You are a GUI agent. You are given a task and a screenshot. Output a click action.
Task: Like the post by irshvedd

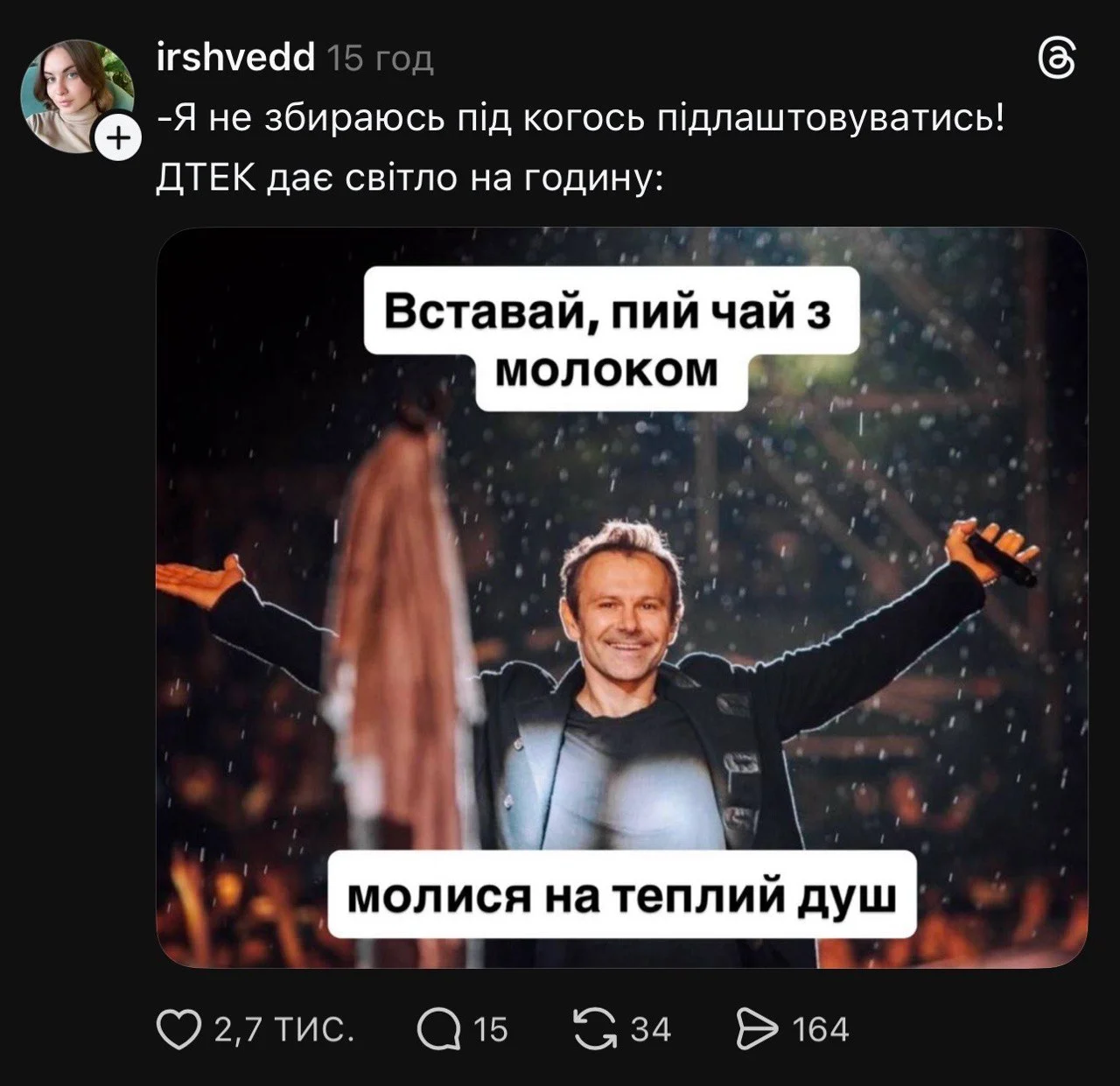tap(178, 1029)
